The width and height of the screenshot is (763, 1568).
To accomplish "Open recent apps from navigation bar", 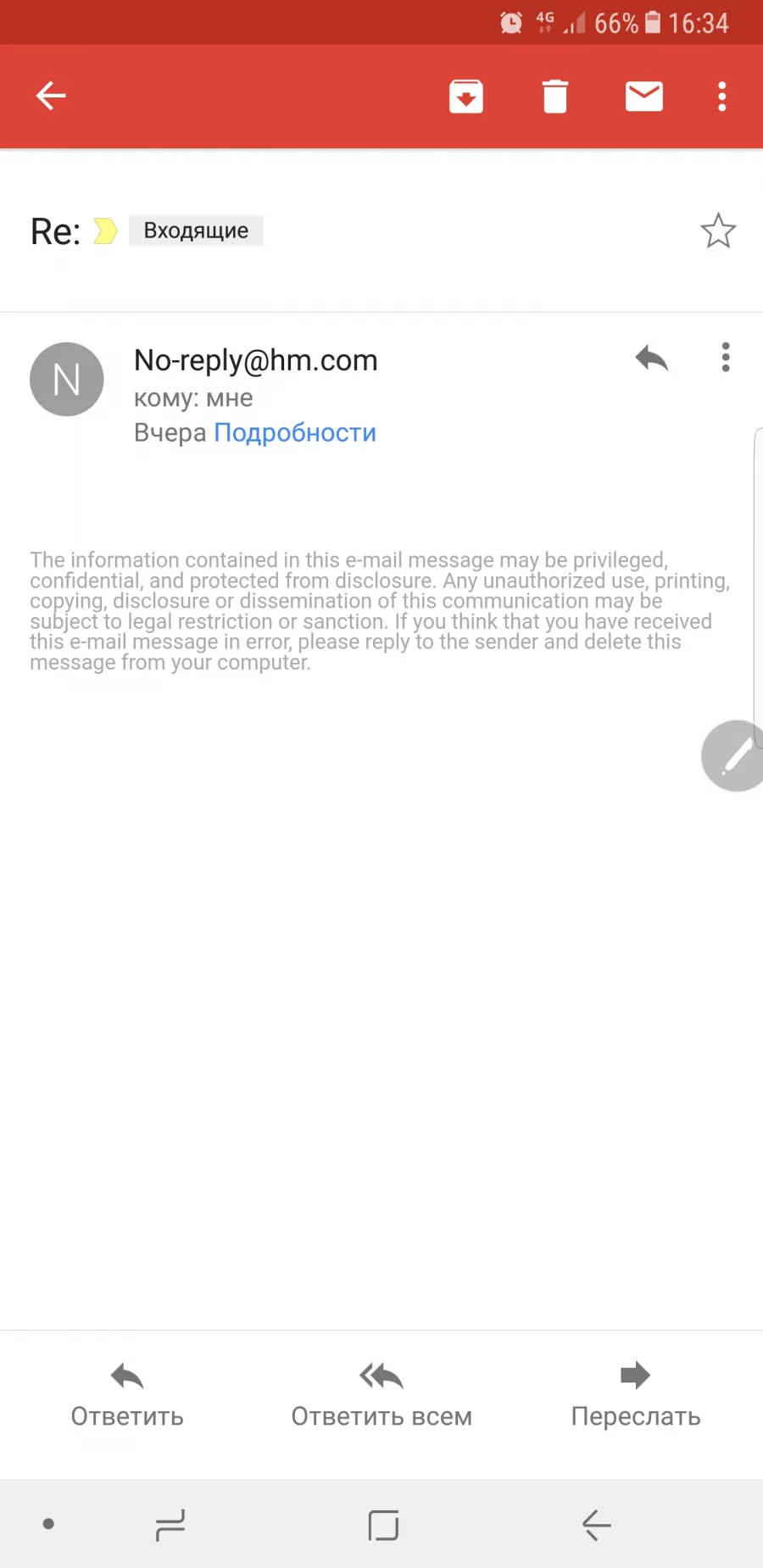I will (x=170, y=1525).
